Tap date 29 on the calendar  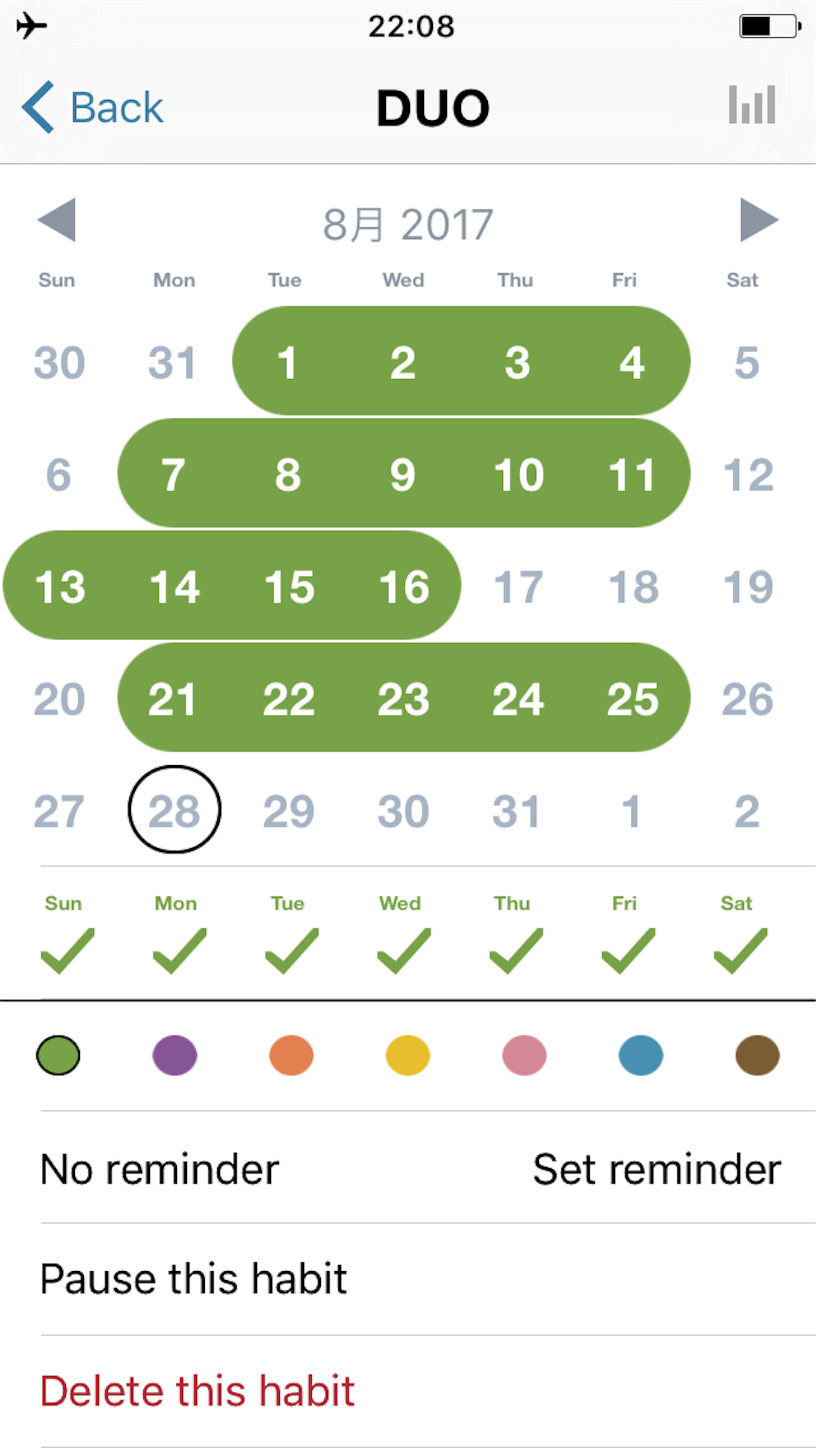[289, 812]
